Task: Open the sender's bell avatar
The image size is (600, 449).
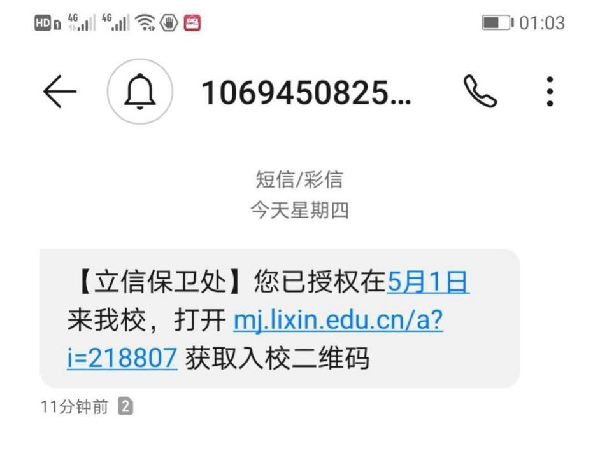Action: coord(140,92)
